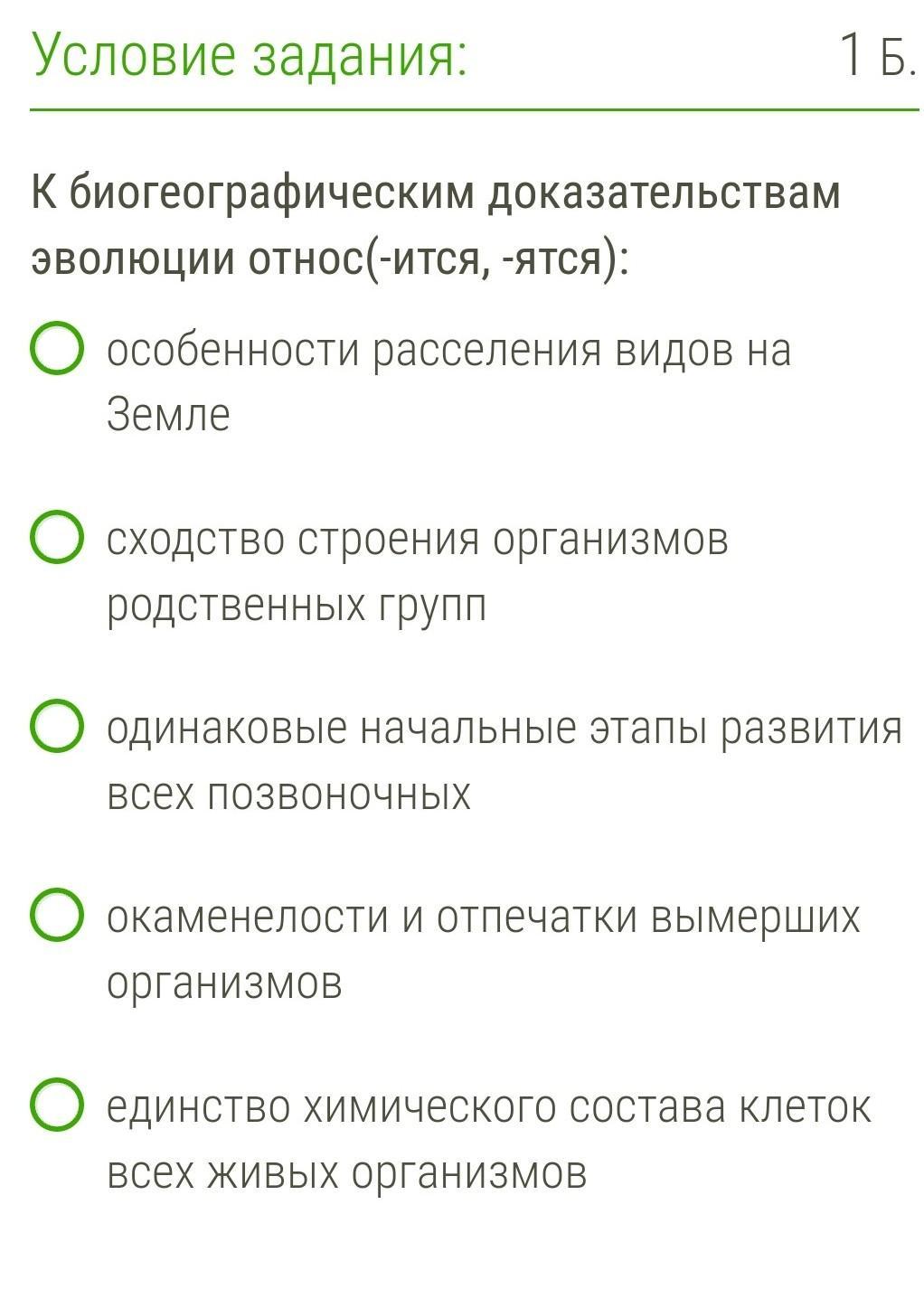Screen dimensions: 924x1289
Task: Choose 'сходство строения организмов родственных групп'
Action: 58,538
